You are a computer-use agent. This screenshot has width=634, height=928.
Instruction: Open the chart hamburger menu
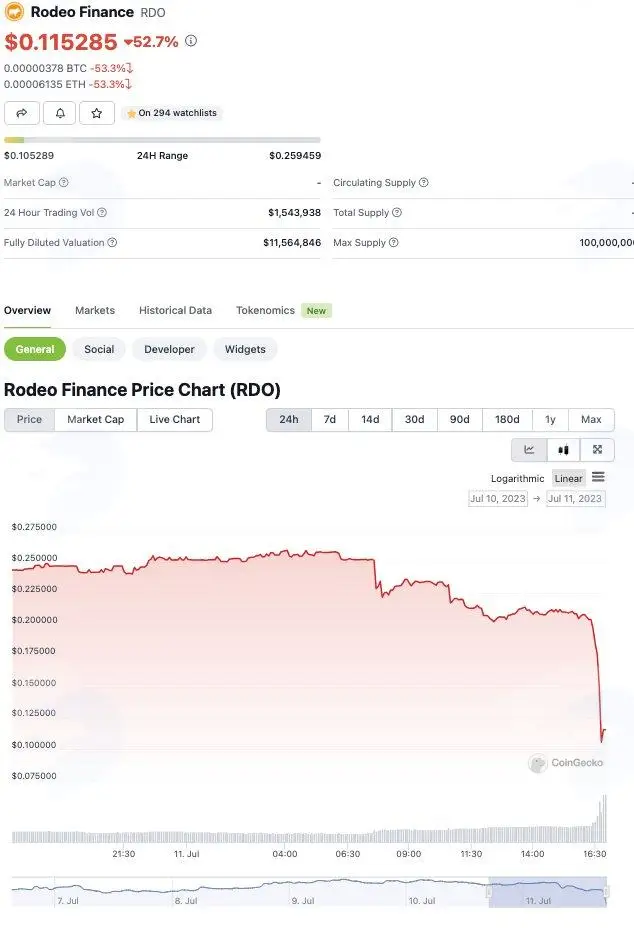598,477
